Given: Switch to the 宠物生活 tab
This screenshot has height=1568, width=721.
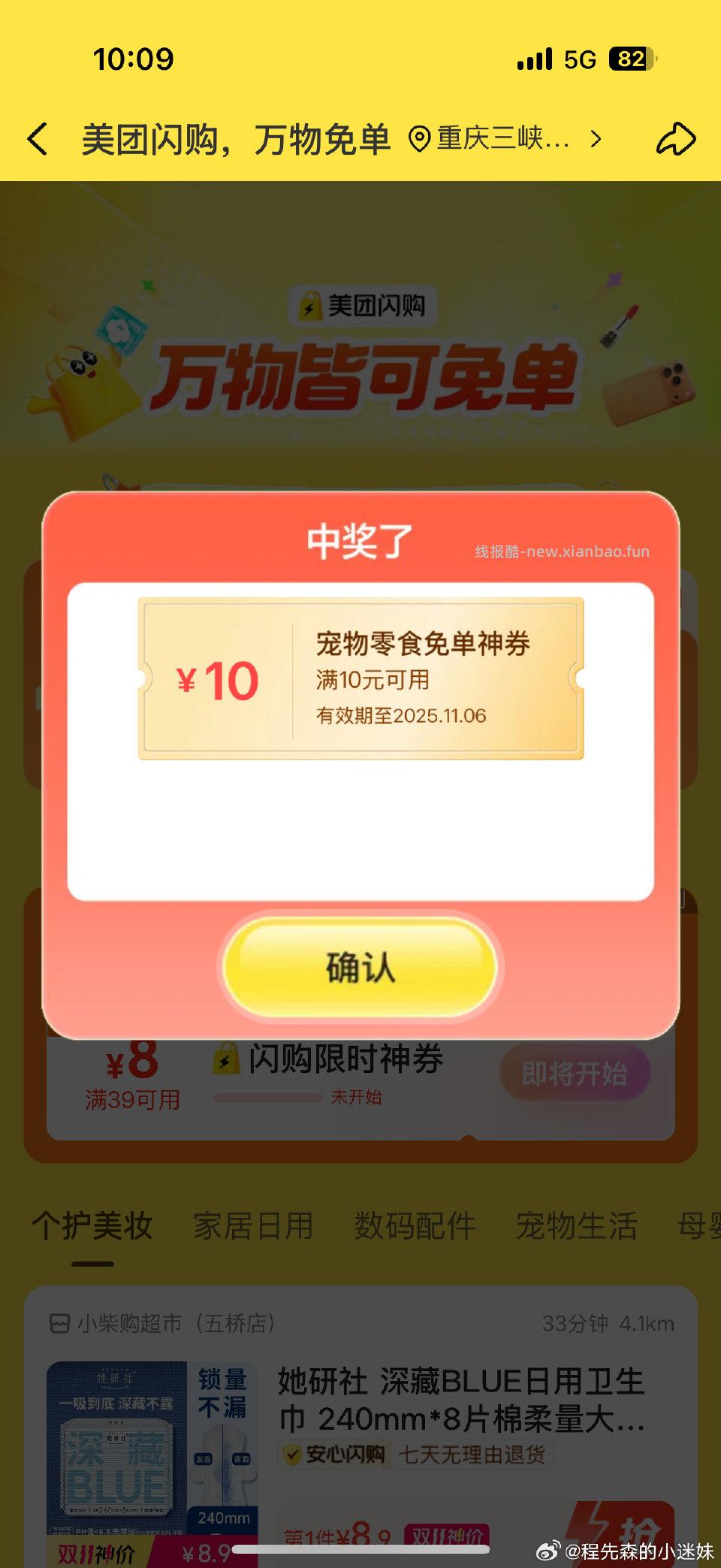Looking at the screenshot, I should click(x=577, y=1225).
